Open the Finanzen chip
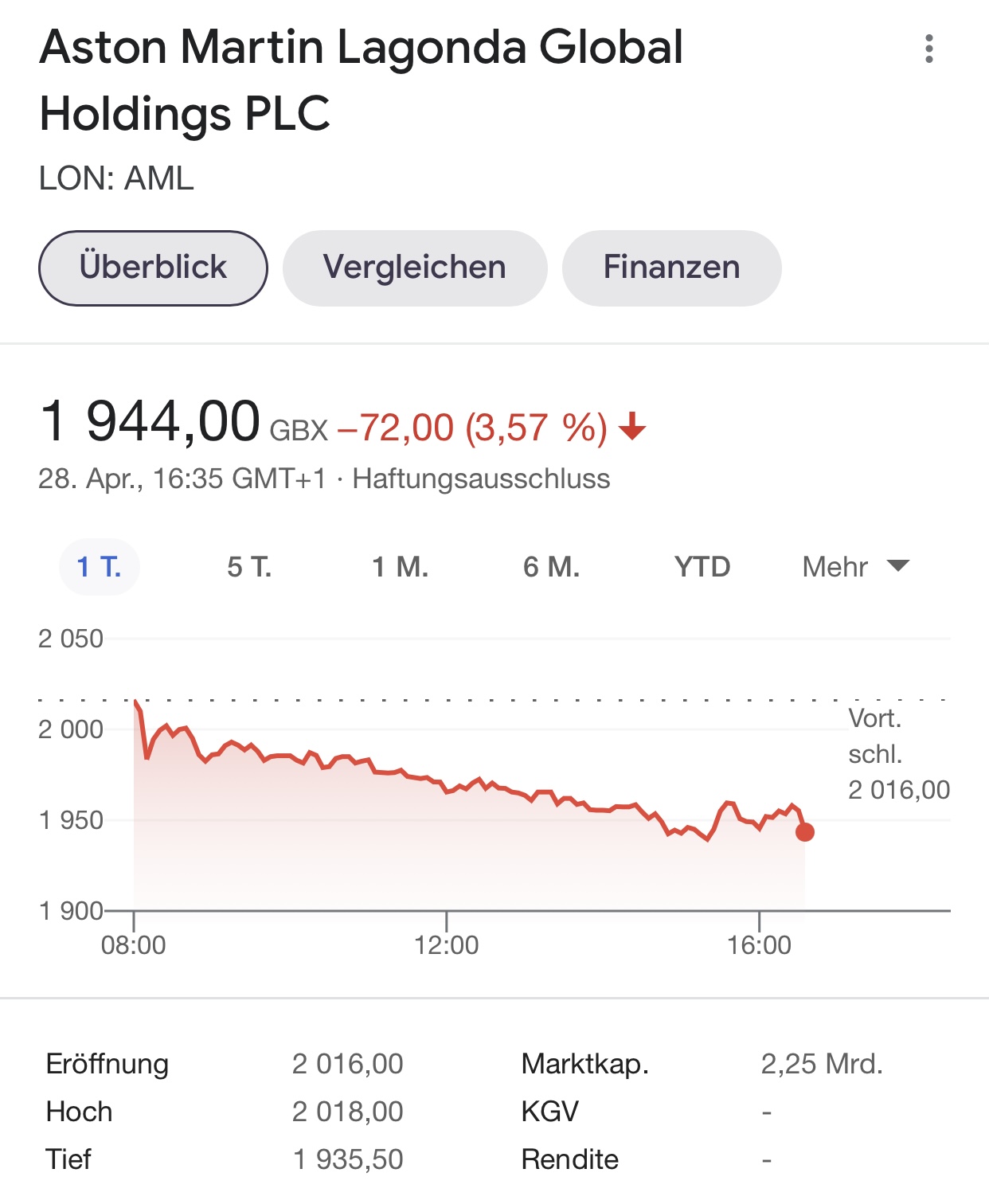This screenshot has width=989, height=1204. (x=671, y=268)
